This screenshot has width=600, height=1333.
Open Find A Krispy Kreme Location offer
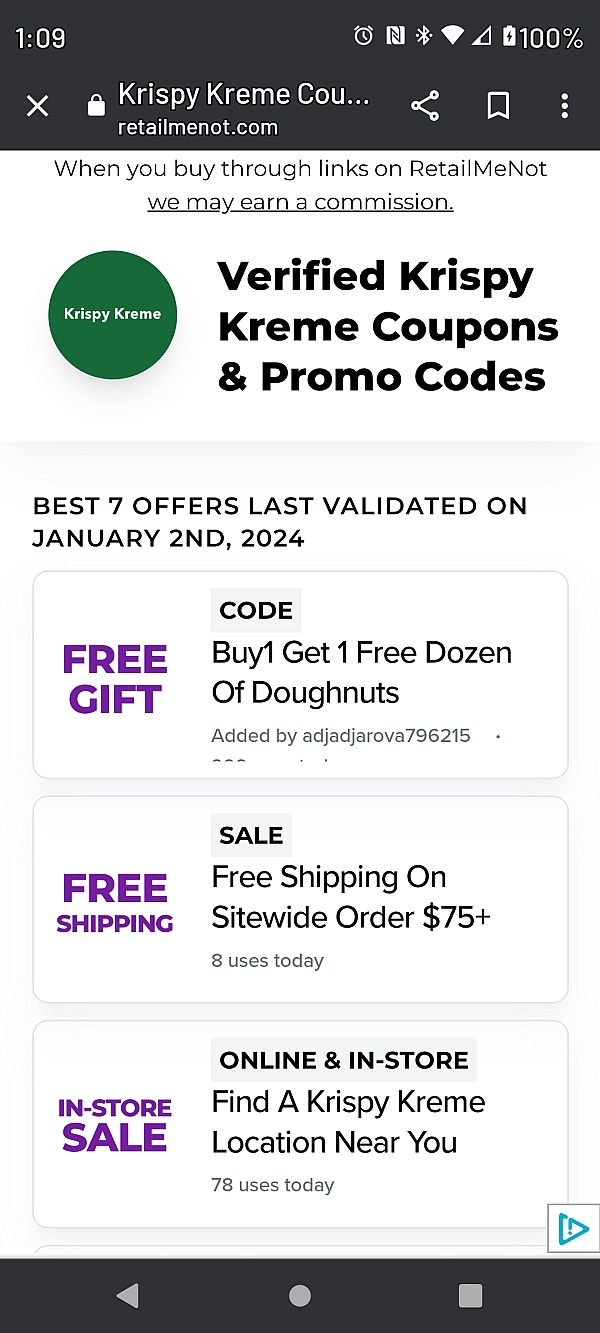pos(348,1122)
